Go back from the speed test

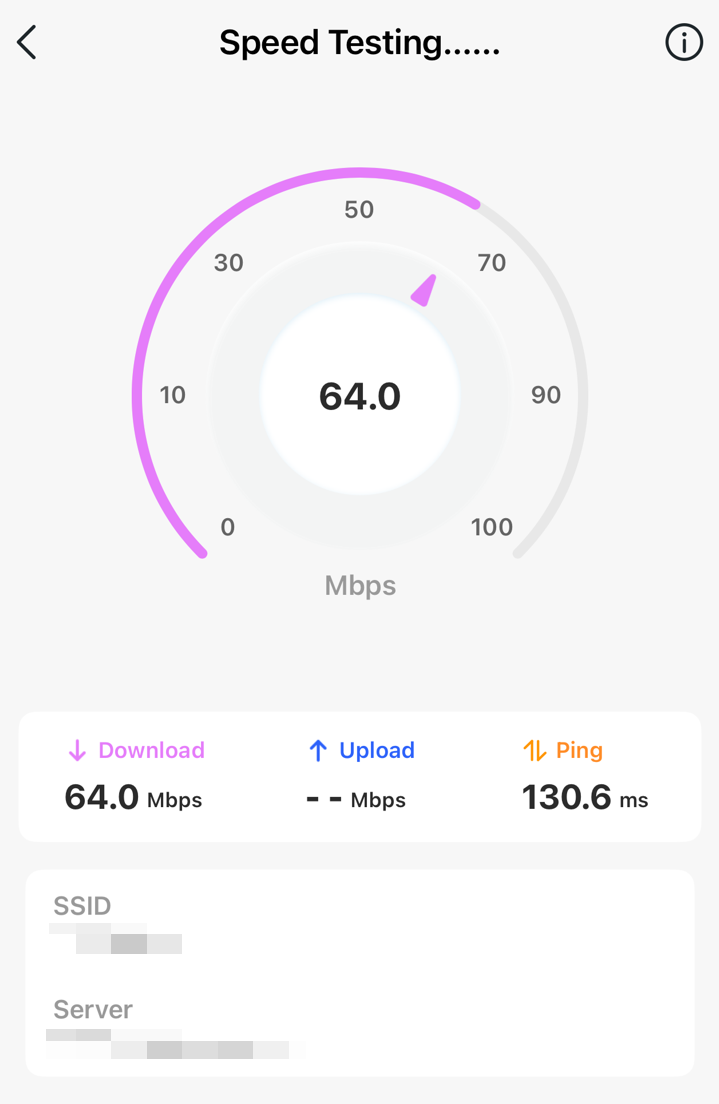point(27,43)
